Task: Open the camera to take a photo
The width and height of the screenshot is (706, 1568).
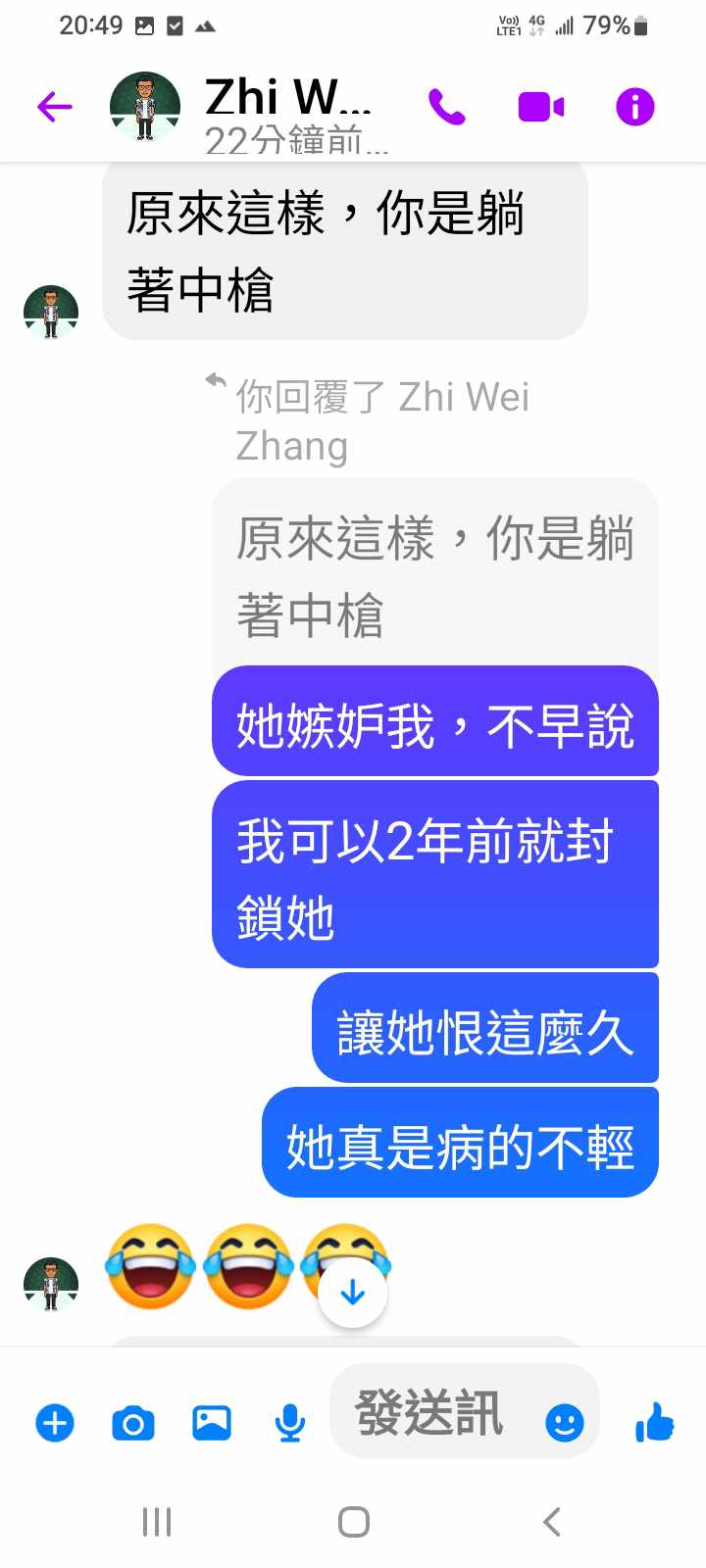Action: (x=133, y=1422)
